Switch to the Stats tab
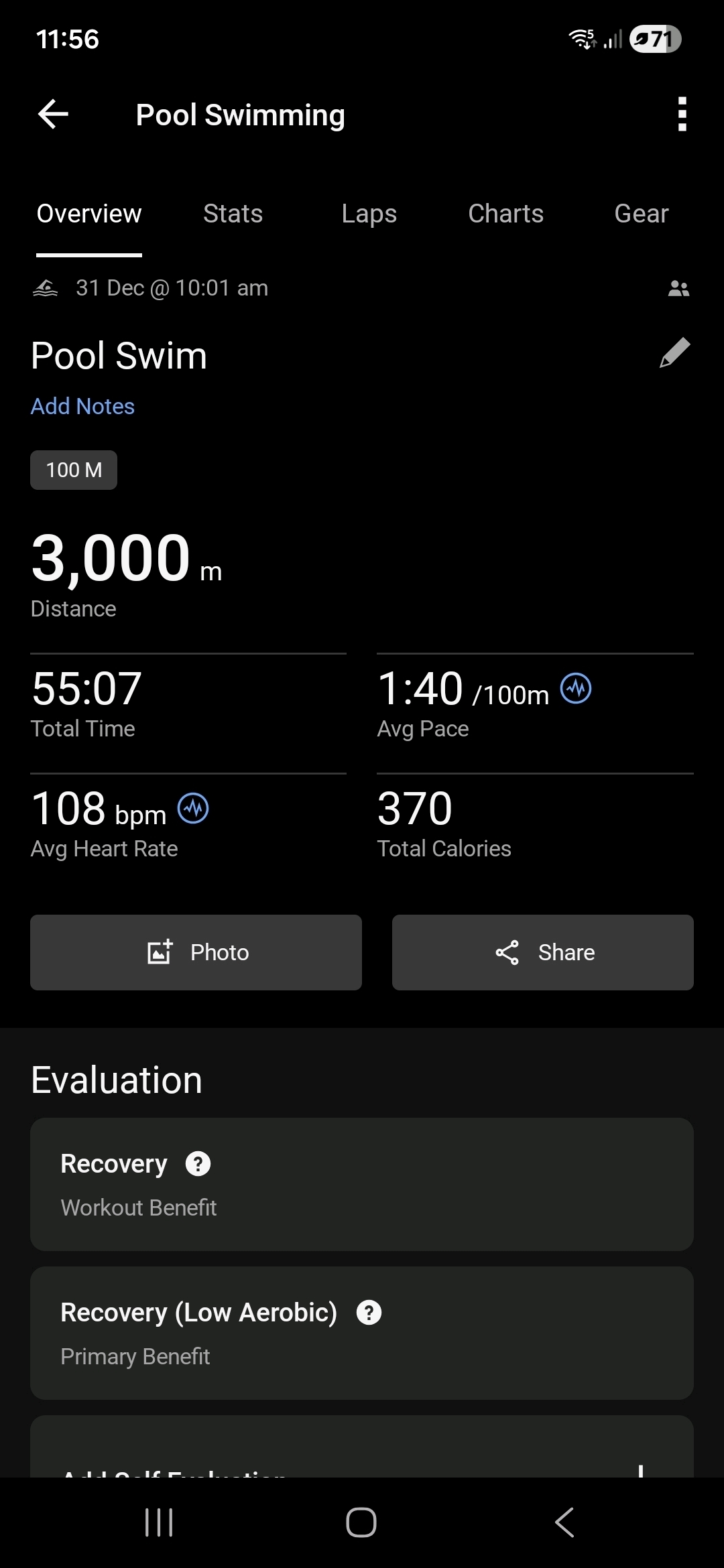 (233, 214)
